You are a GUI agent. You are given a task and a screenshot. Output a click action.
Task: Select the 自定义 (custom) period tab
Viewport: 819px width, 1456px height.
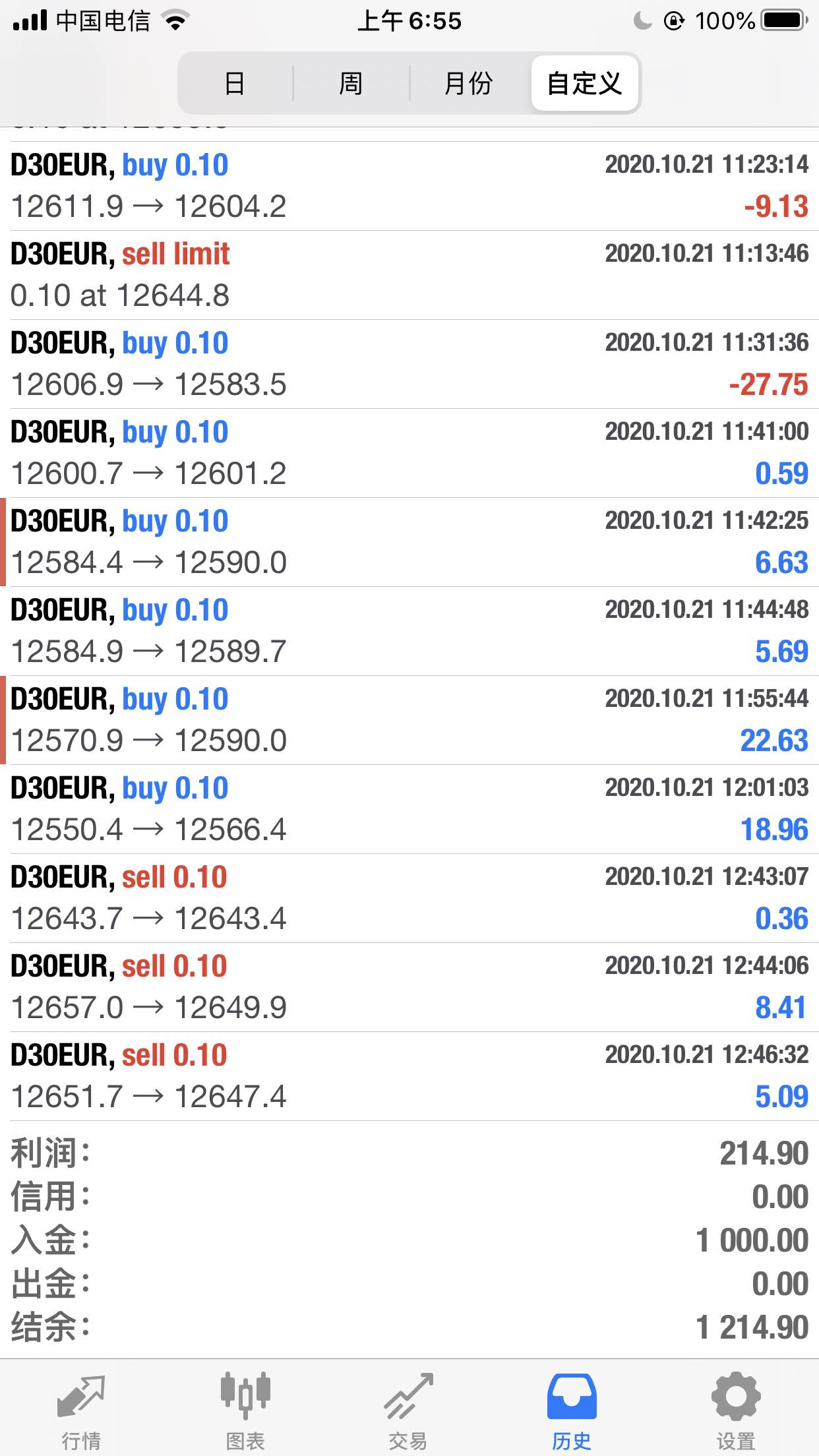pyautogui.click(x=585, y=84)
